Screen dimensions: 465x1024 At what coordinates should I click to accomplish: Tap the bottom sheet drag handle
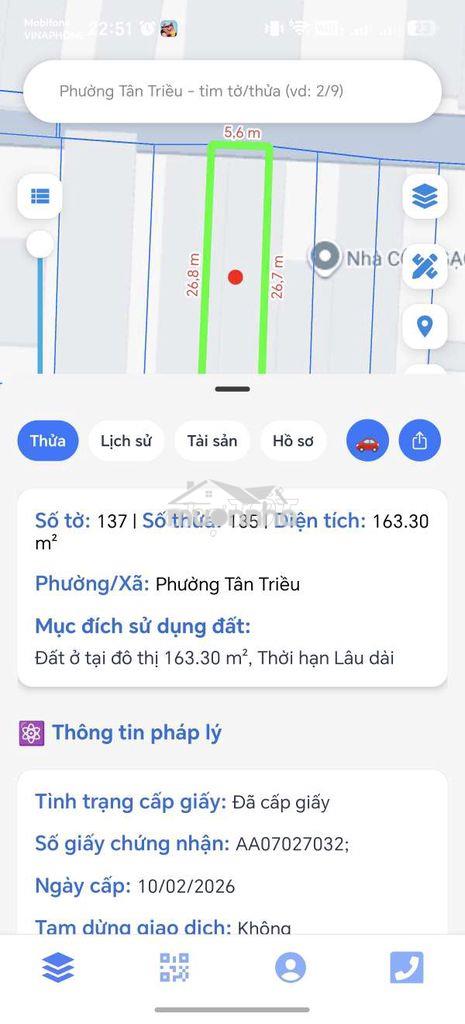[x=232, y=389]
